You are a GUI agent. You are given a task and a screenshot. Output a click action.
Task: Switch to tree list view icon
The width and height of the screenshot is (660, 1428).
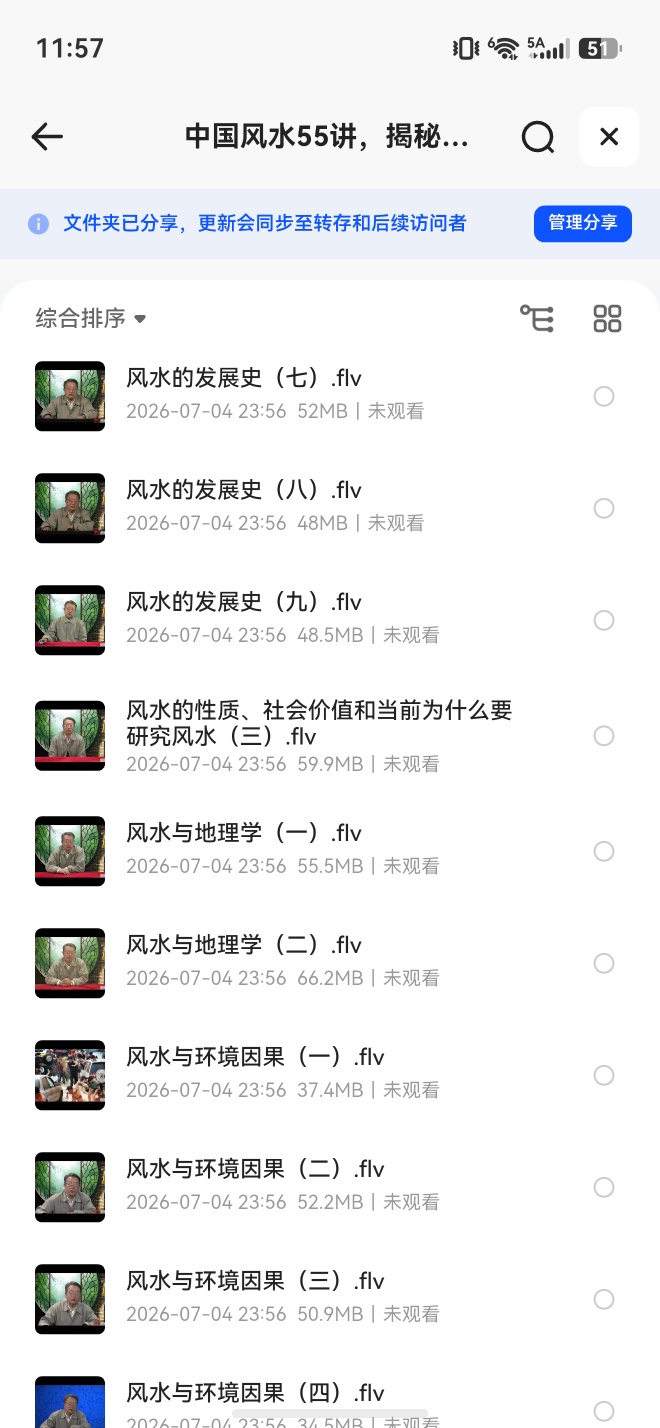click(x=537, y=318)
